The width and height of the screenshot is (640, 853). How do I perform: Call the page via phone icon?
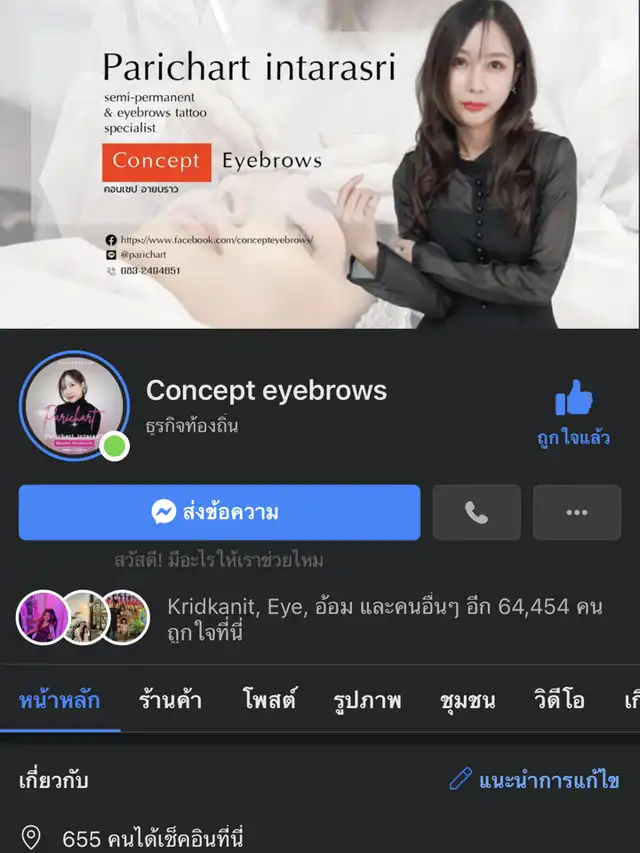[476, 512]
